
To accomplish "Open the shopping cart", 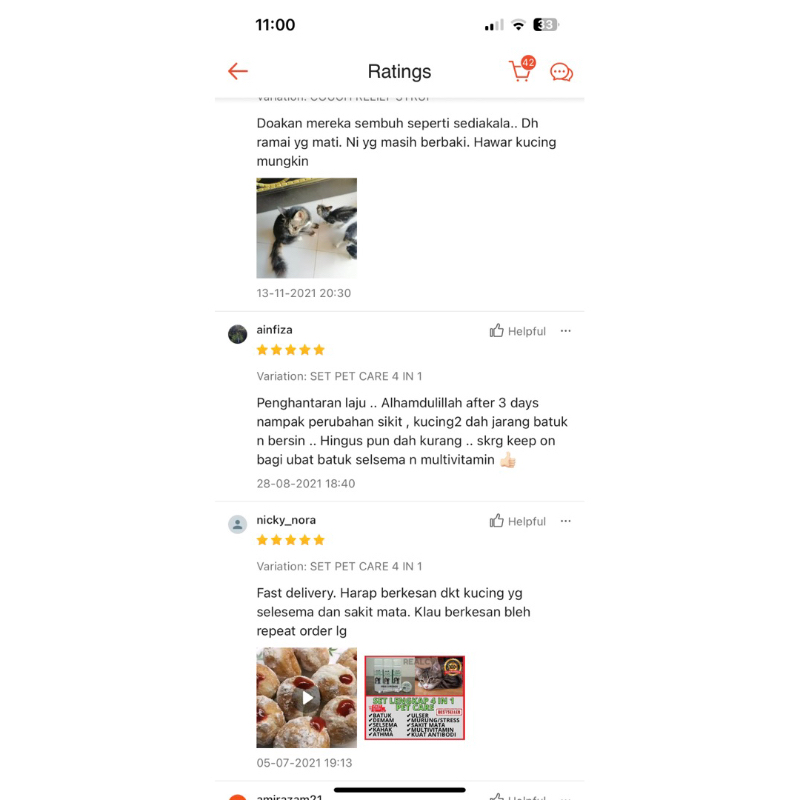I will point(521,70).
